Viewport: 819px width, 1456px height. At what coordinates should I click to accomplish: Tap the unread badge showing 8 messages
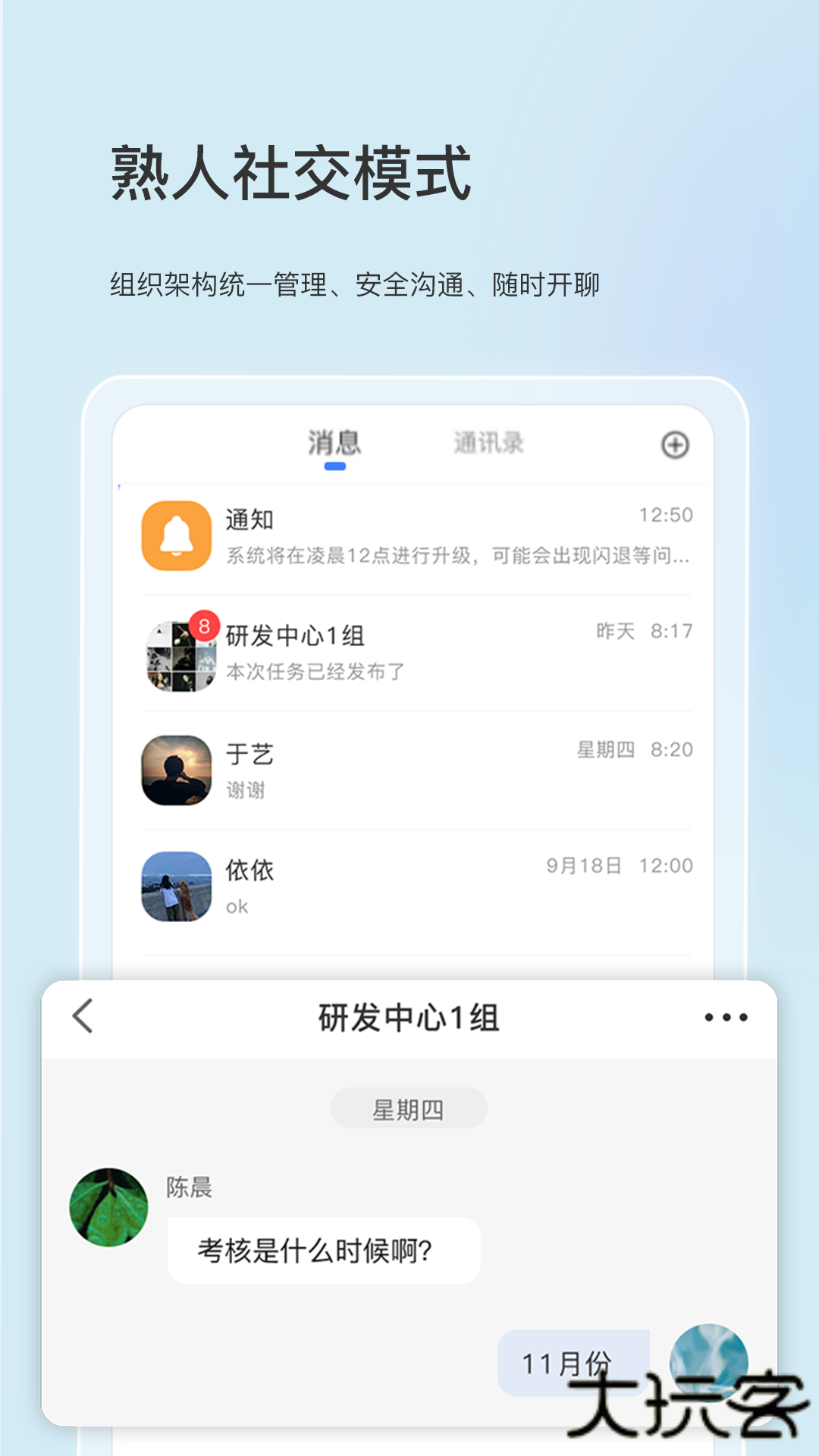202,623
